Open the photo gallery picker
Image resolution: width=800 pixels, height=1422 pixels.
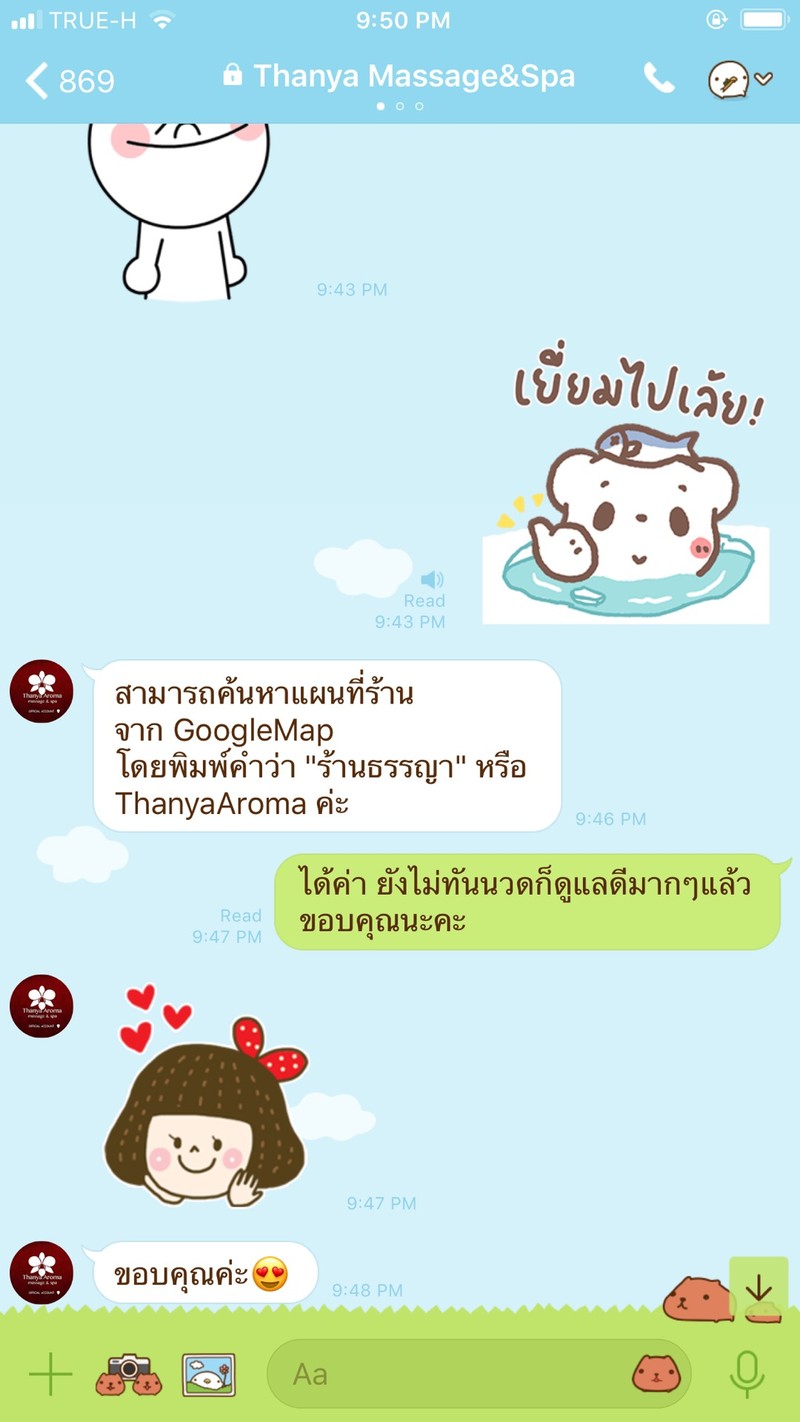pos(209,1375)
